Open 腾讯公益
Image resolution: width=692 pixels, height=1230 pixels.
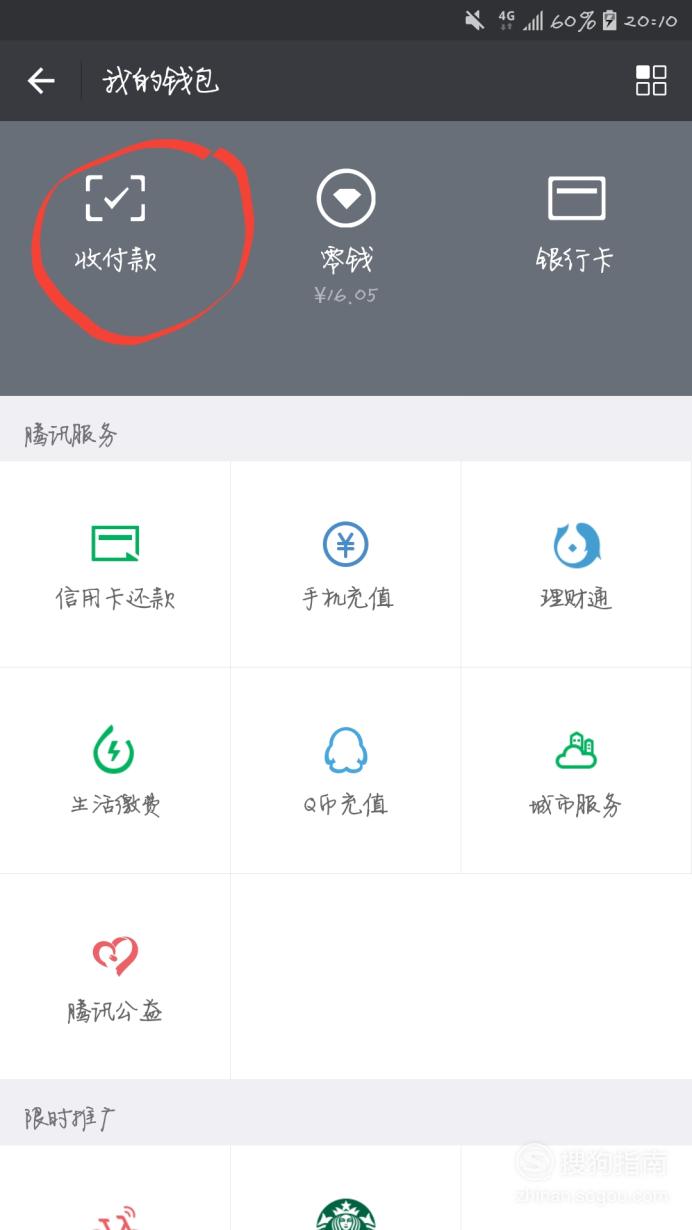[x=115, y=977]
